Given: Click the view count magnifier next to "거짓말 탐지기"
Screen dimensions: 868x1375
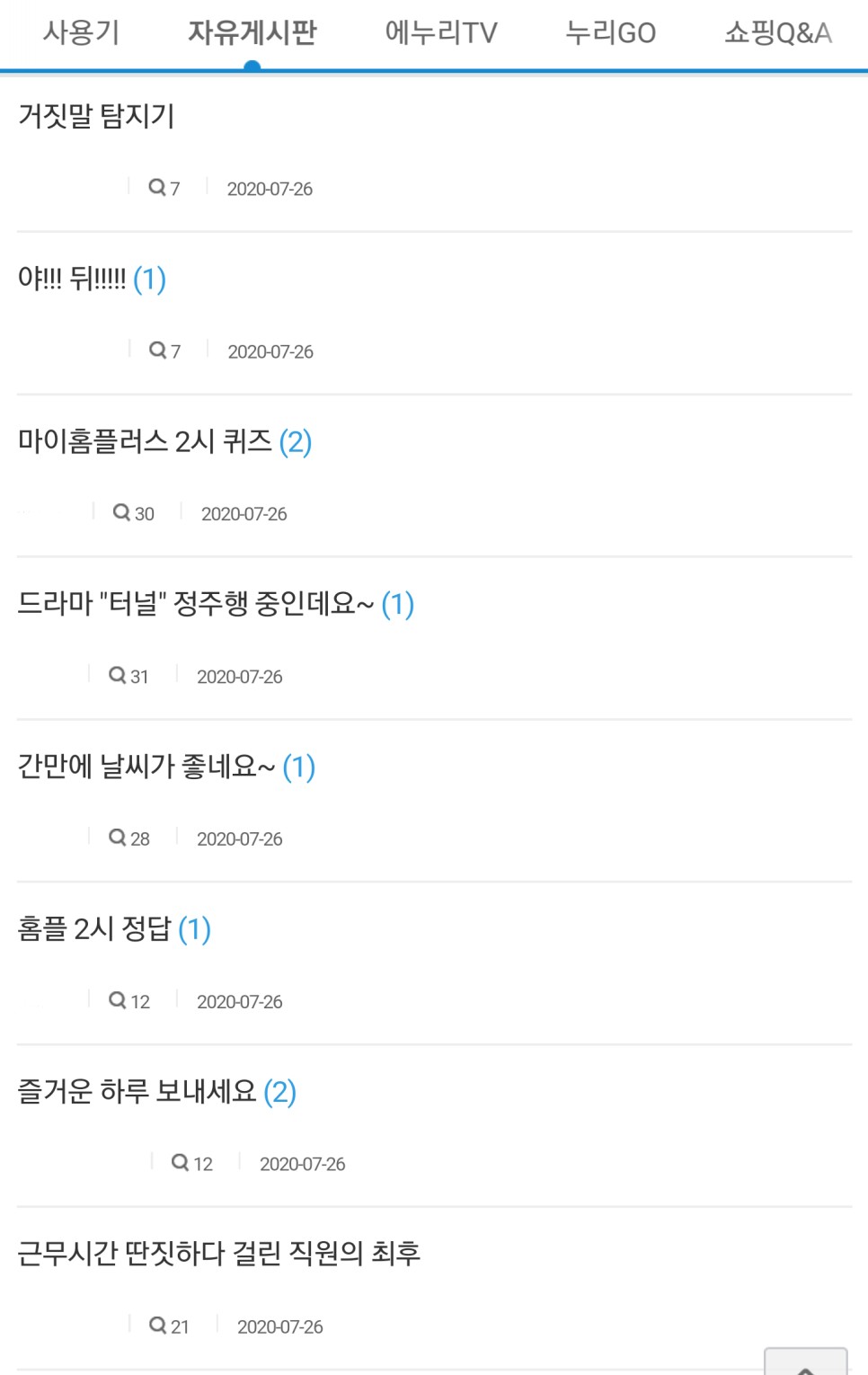Looking at the screenshot, I should (x=158, y=187).
